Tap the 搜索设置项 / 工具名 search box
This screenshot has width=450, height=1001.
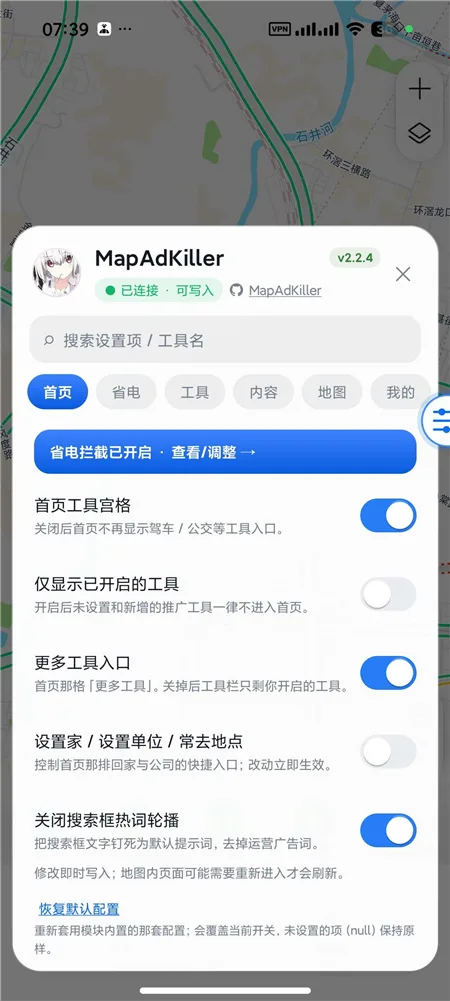[225, 340]
